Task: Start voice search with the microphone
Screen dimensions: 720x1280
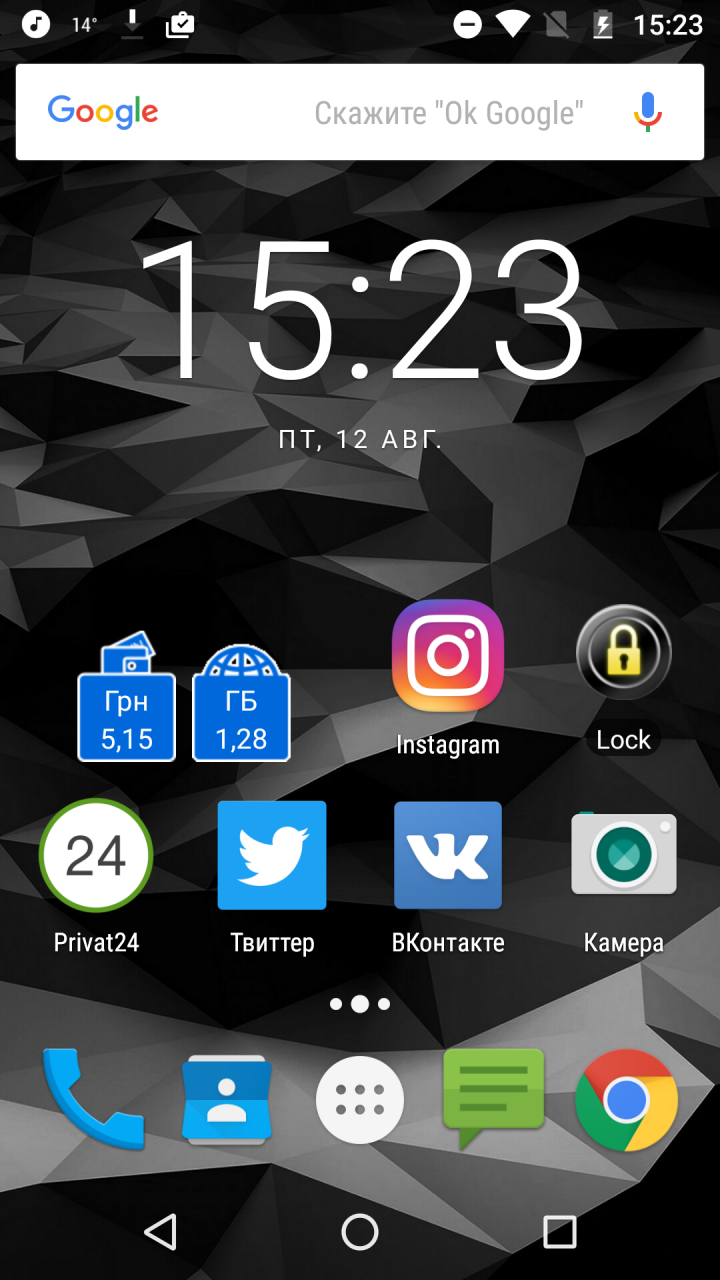Action: 648,112
